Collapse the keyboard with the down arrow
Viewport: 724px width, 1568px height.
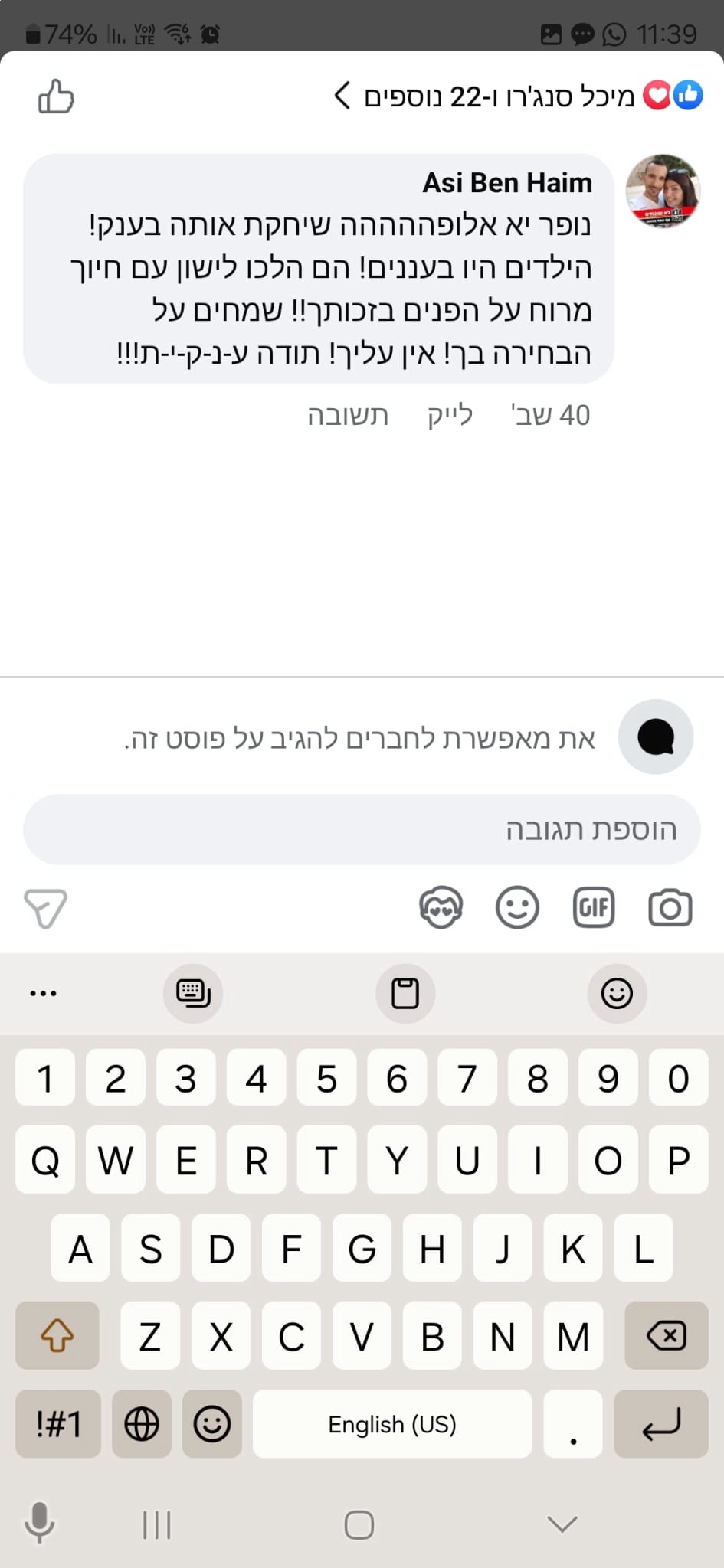pos(562,1524)
